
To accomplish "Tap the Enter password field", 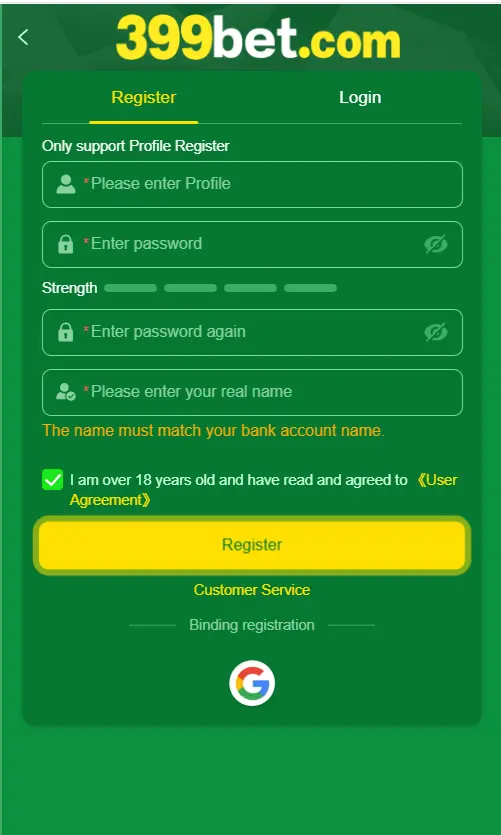I will [252, 244].
